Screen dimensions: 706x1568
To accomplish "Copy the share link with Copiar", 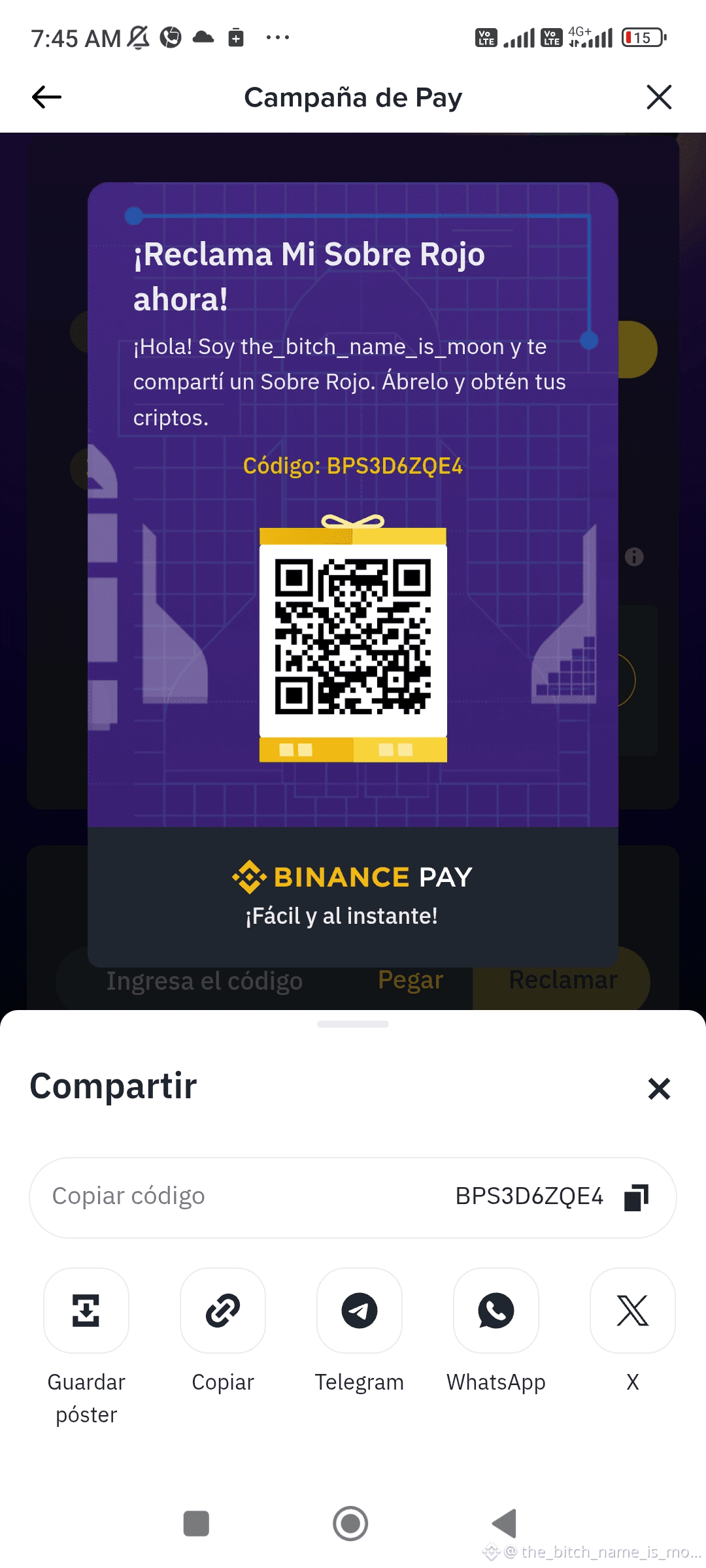I will tap(223, 1311).
